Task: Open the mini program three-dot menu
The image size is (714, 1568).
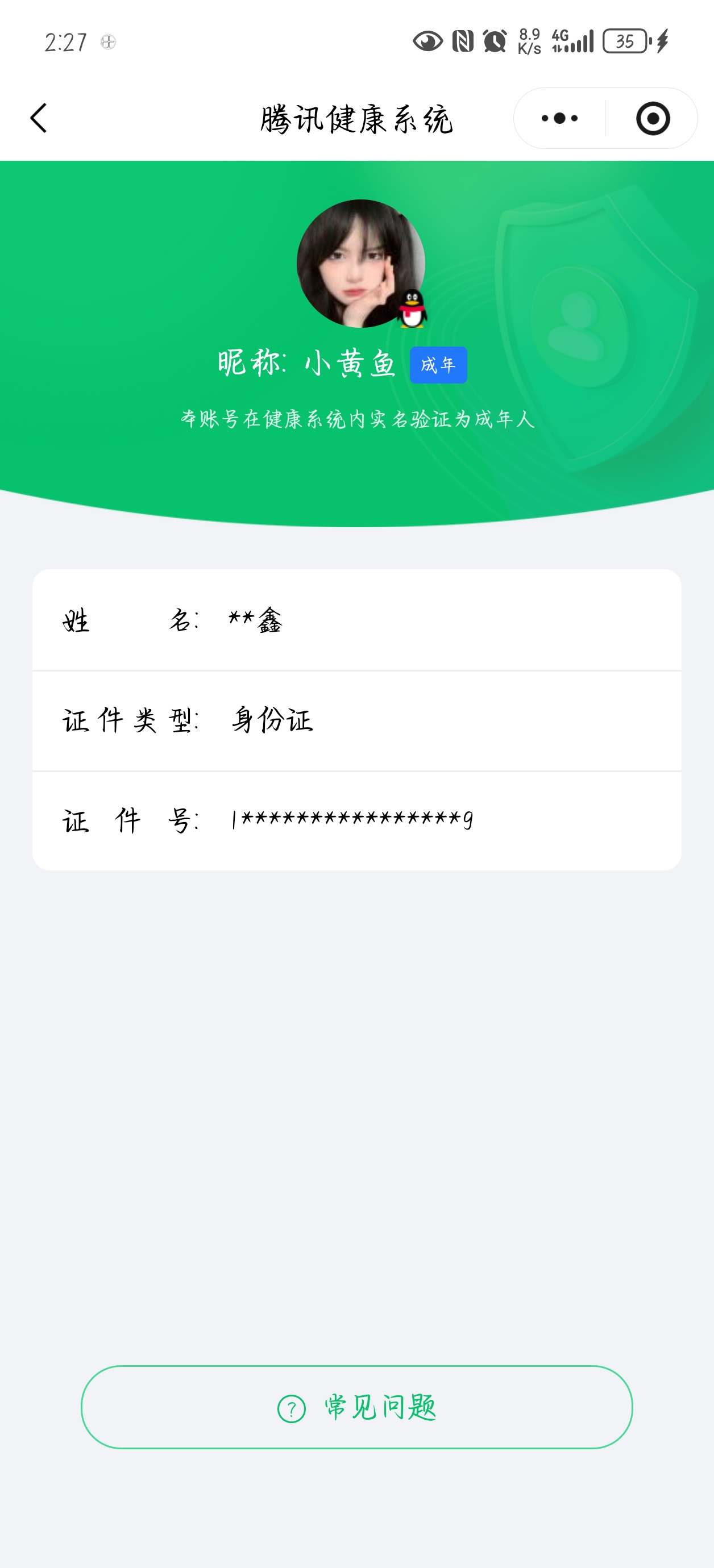Action: (x=559, y=118)
